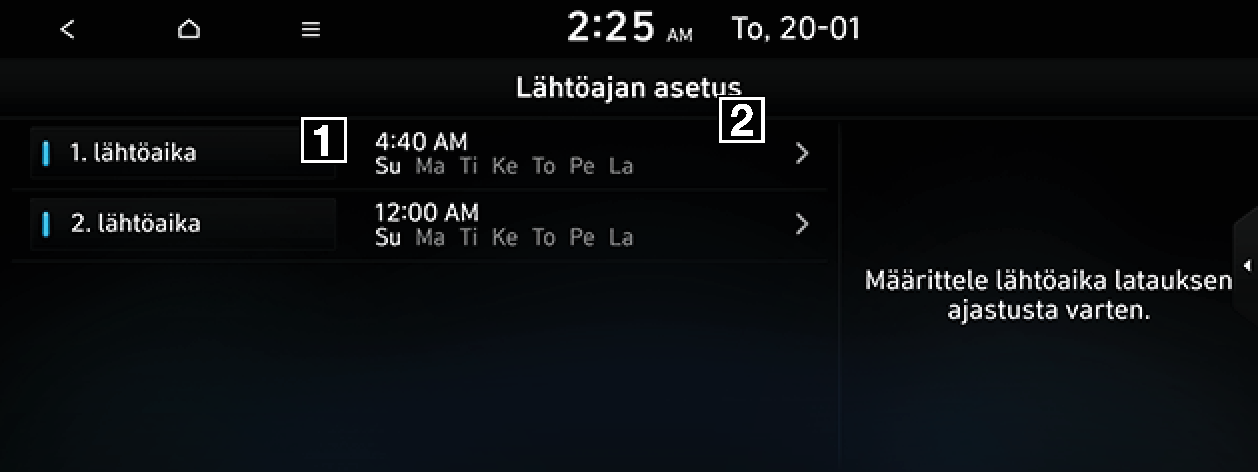Open the home screen icon

tap(189, 30)
